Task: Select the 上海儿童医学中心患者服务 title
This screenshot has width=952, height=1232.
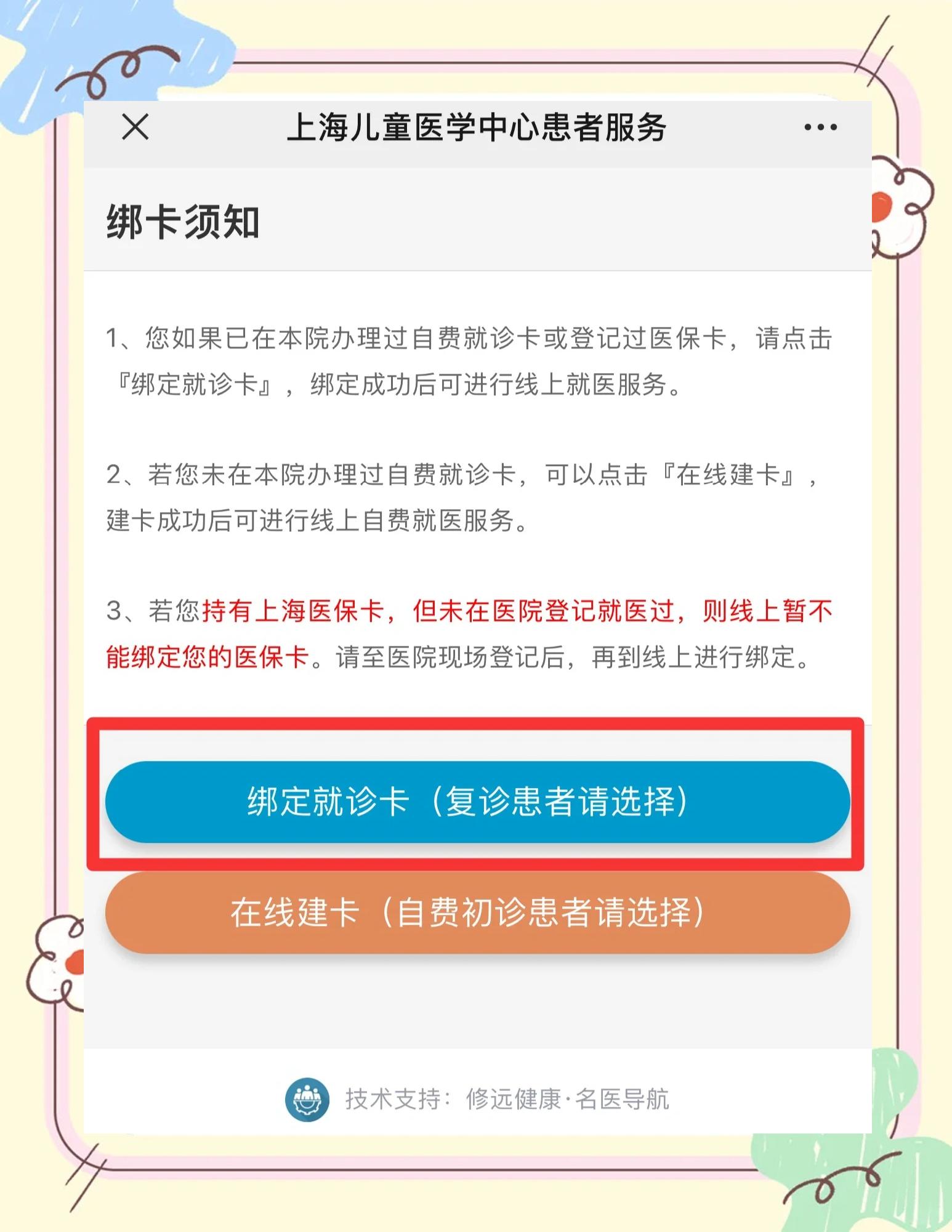Action: pyautogui.click(x=476, y=127)
